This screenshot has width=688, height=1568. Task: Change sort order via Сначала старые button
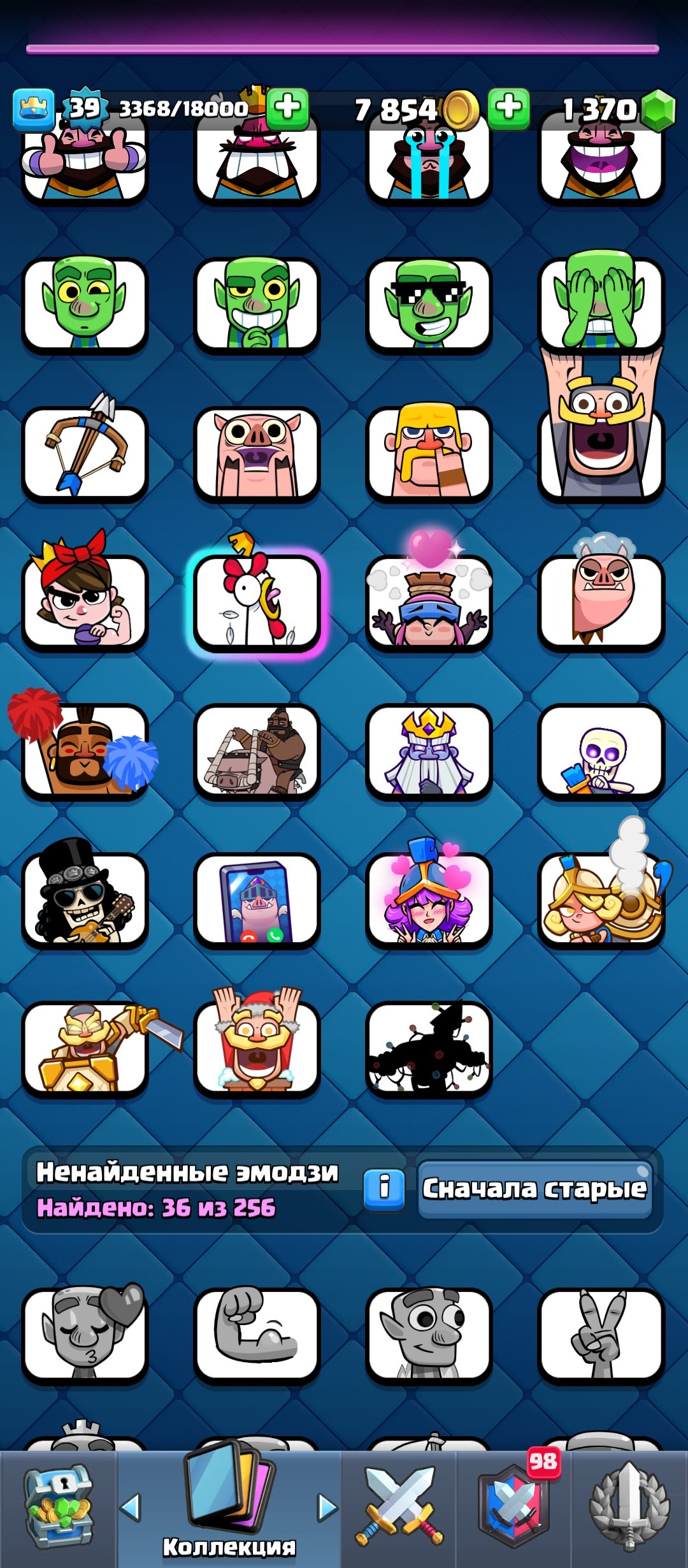534,1189
